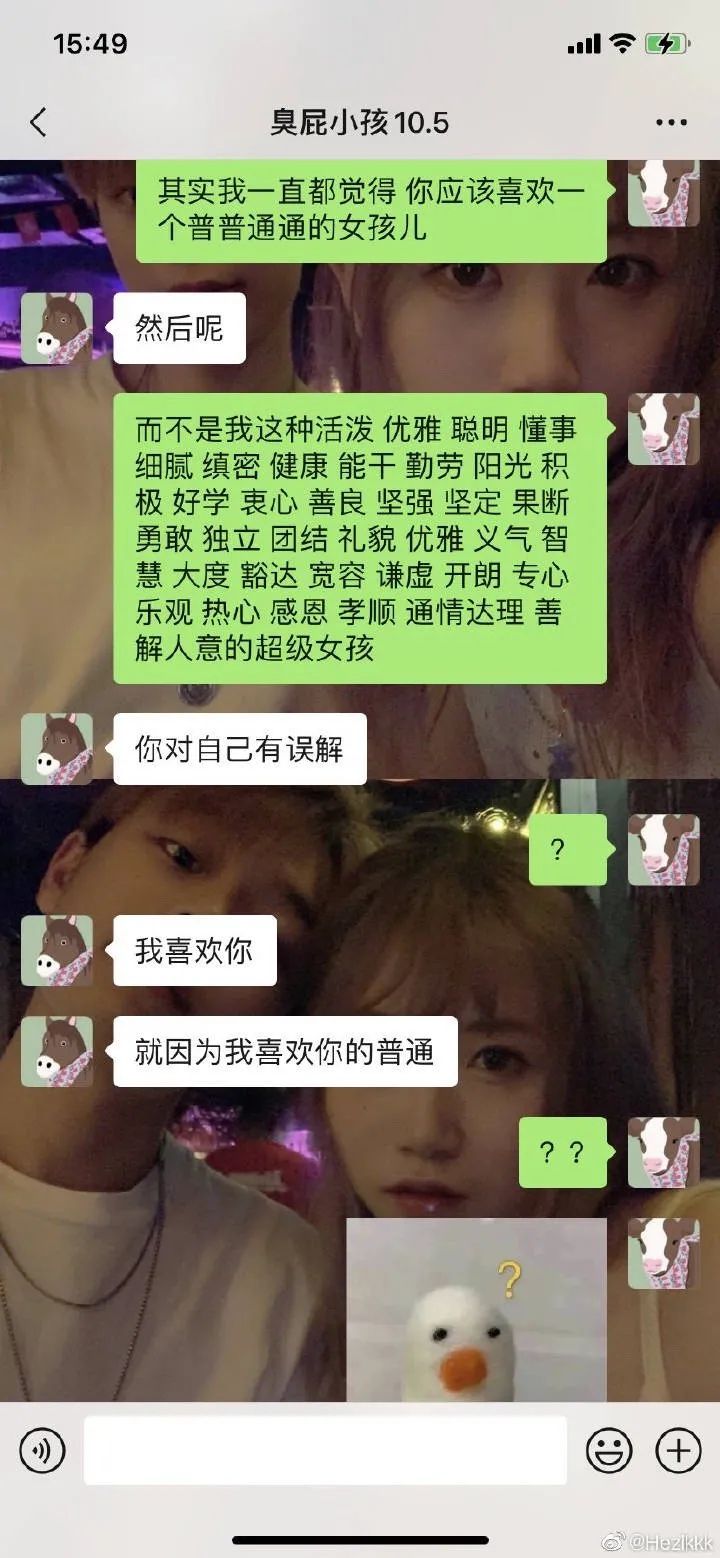Image resolution: width=720 pixels, height=1558 pixels.
Task: Open the three-dot chat info menu
Action: pos(671,123)
